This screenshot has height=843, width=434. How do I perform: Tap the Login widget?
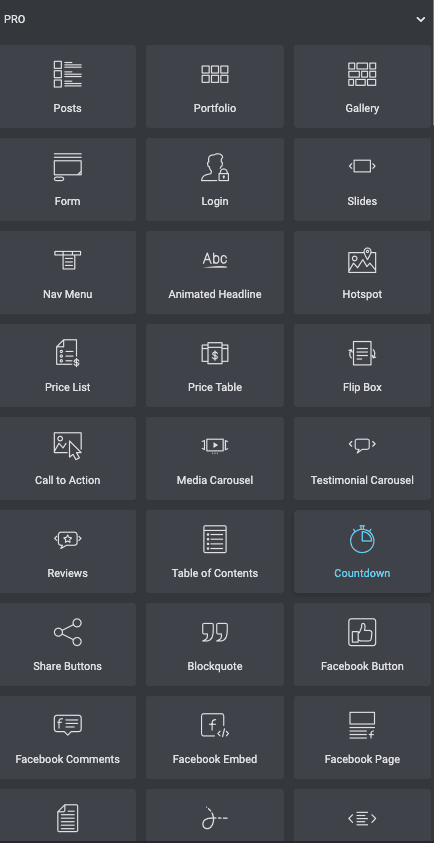[215, 180]
